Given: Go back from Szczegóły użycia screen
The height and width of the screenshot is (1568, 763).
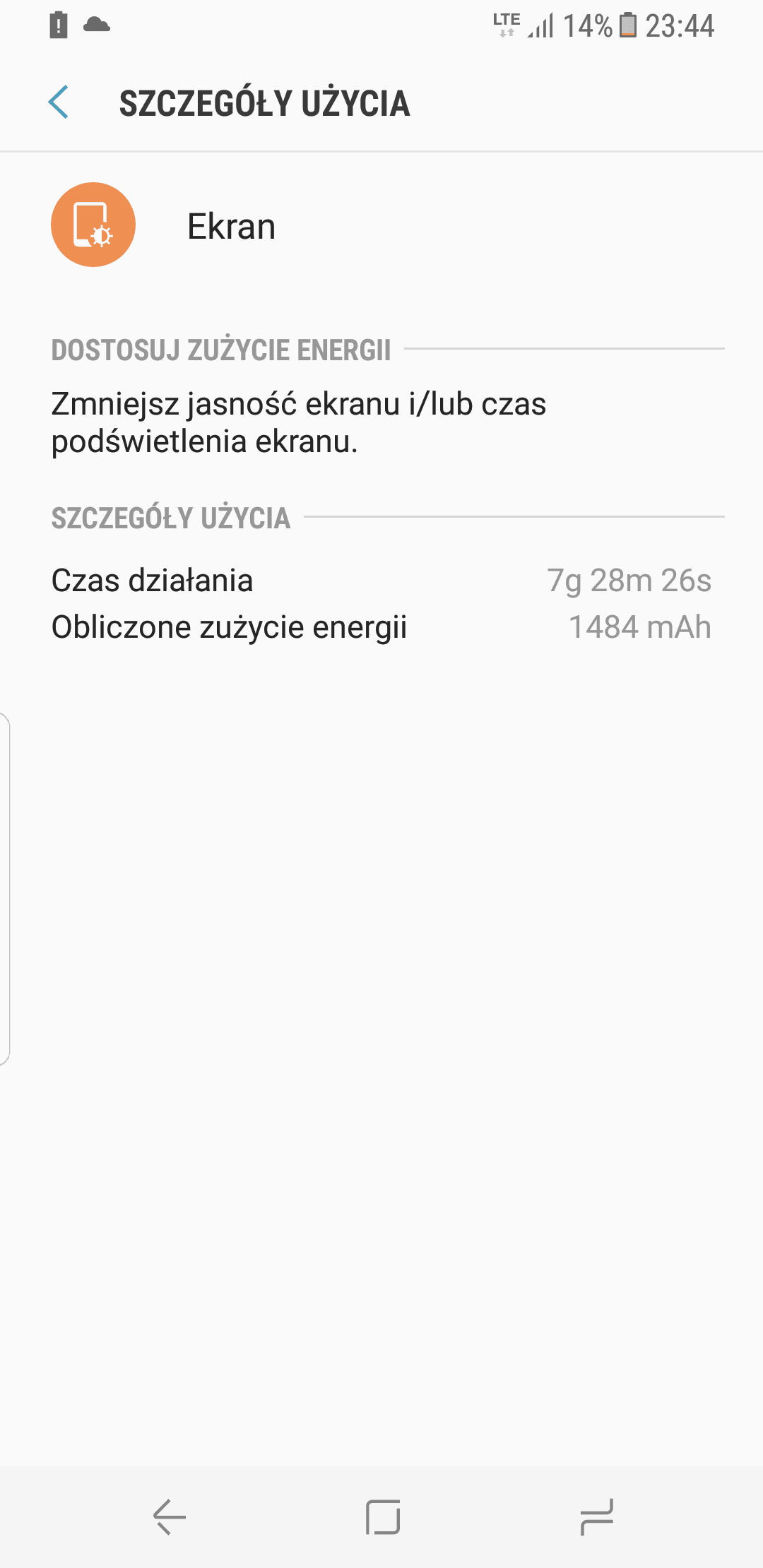Looking at the screenshot, I should click(59, 102).
